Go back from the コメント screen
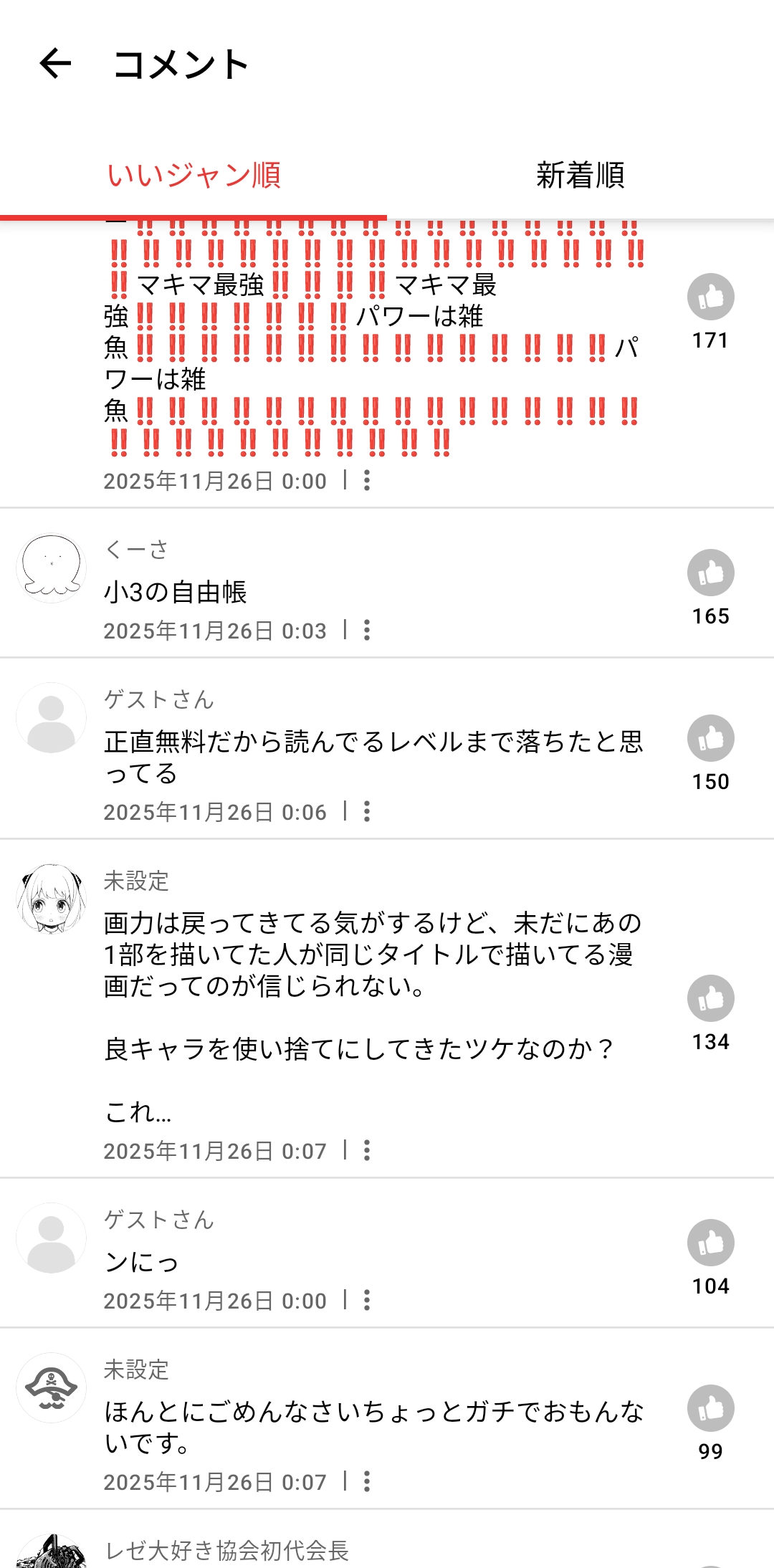The width and height of the screenshot is (774, 1568). 55,64
